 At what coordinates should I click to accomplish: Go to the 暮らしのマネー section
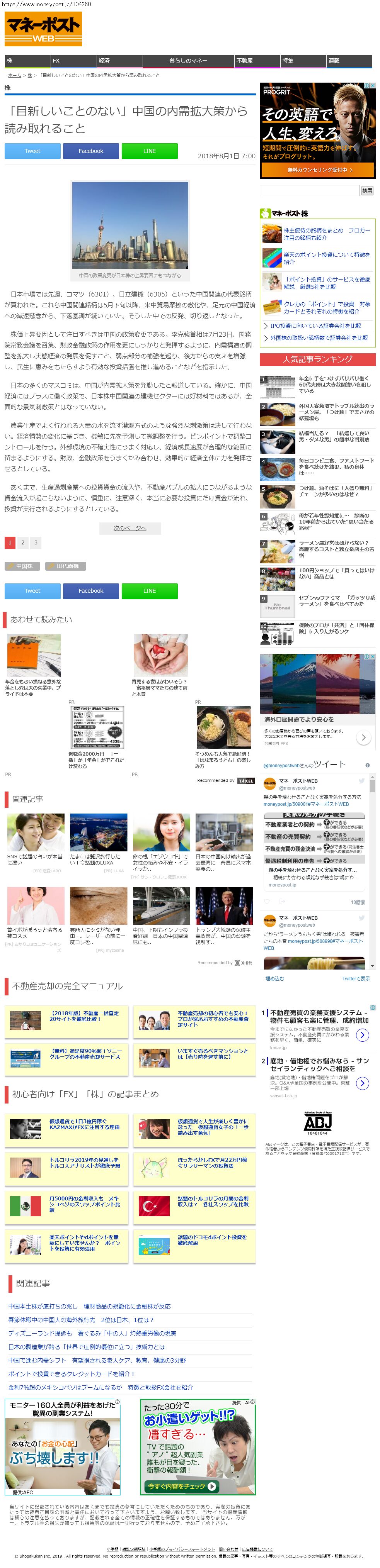[188, 61]
